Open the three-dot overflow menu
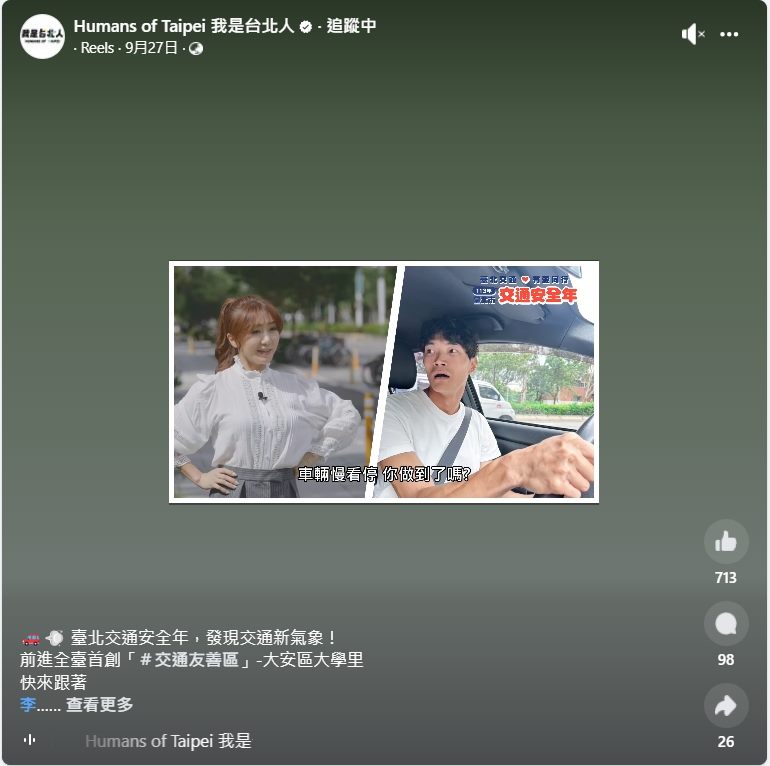This screenshot has width=770, height=766. pos(729,34)
